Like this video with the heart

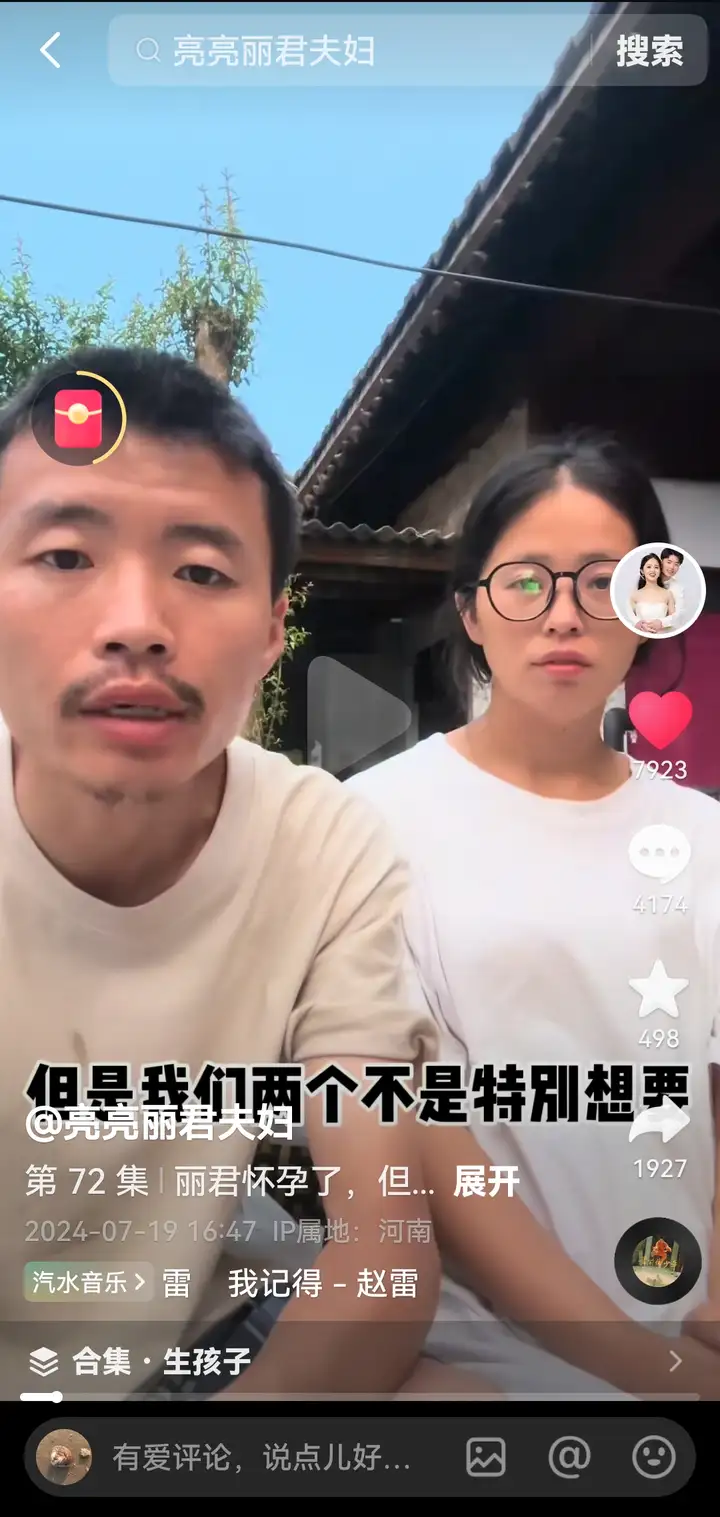pyautogui.click(x=660, y=720)
